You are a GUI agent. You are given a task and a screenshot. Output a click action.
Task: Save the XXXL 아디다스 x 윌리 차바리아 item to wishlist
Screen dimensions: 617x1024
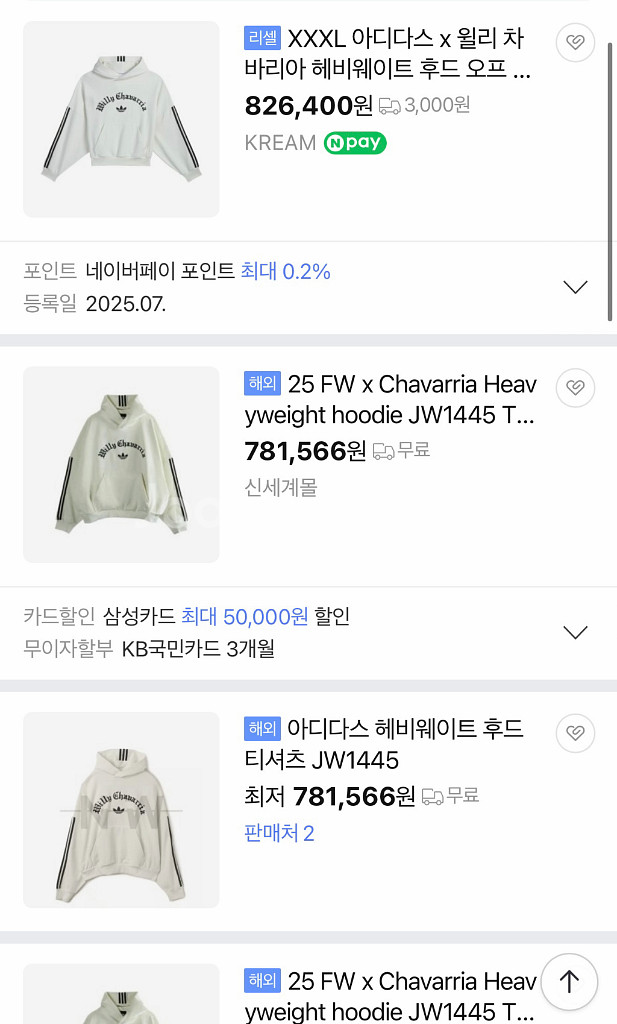(575, 42)
